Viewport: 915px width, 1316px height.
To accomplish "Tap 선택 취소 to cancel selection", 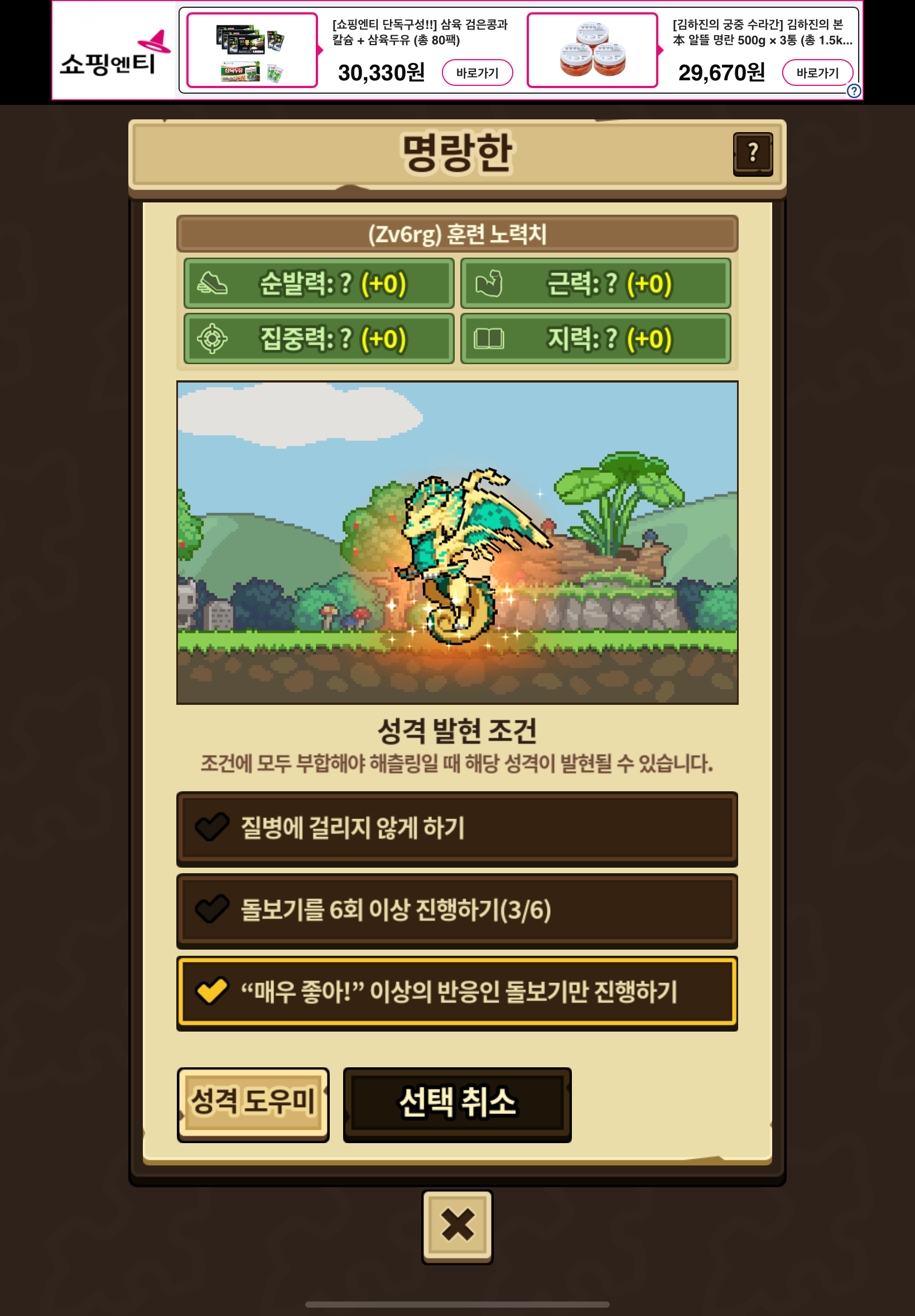I will click(457, 1104).
